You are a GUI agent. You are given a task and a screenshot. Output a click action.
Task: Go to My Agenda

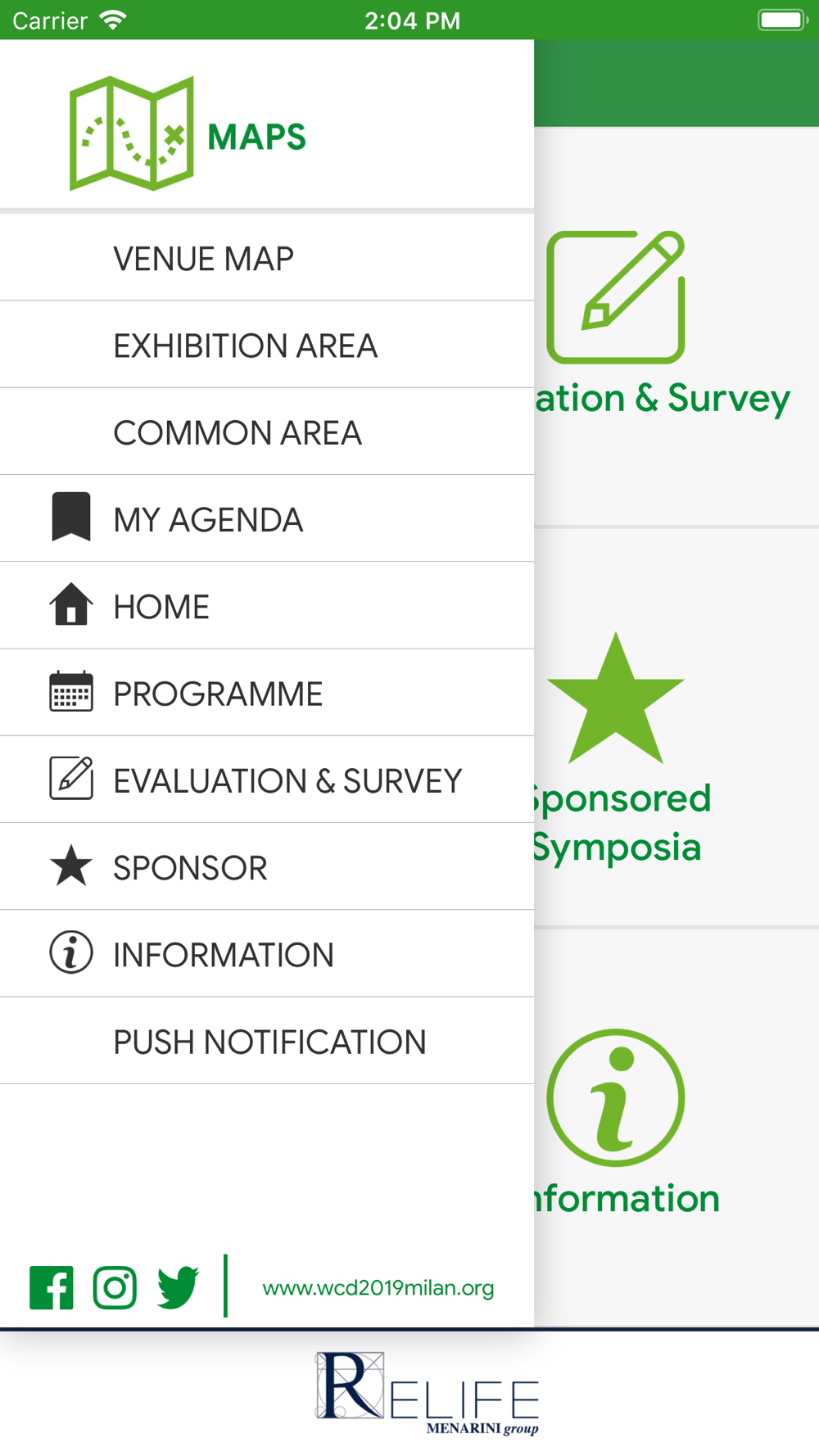(x=267, y=518)
